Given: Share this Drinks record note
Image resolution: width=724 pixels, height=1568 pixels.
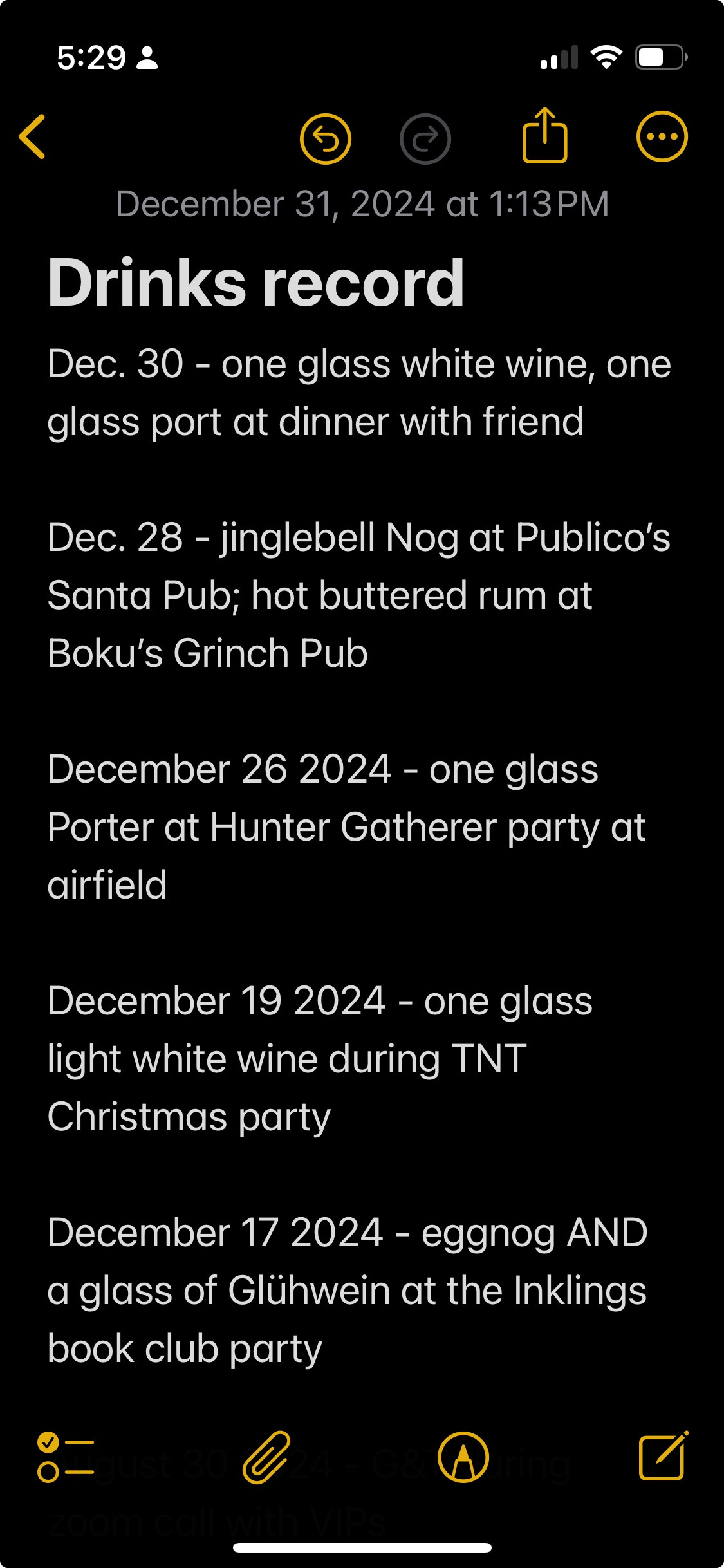Looking at the screenshot, I should (x=544, y=135).
